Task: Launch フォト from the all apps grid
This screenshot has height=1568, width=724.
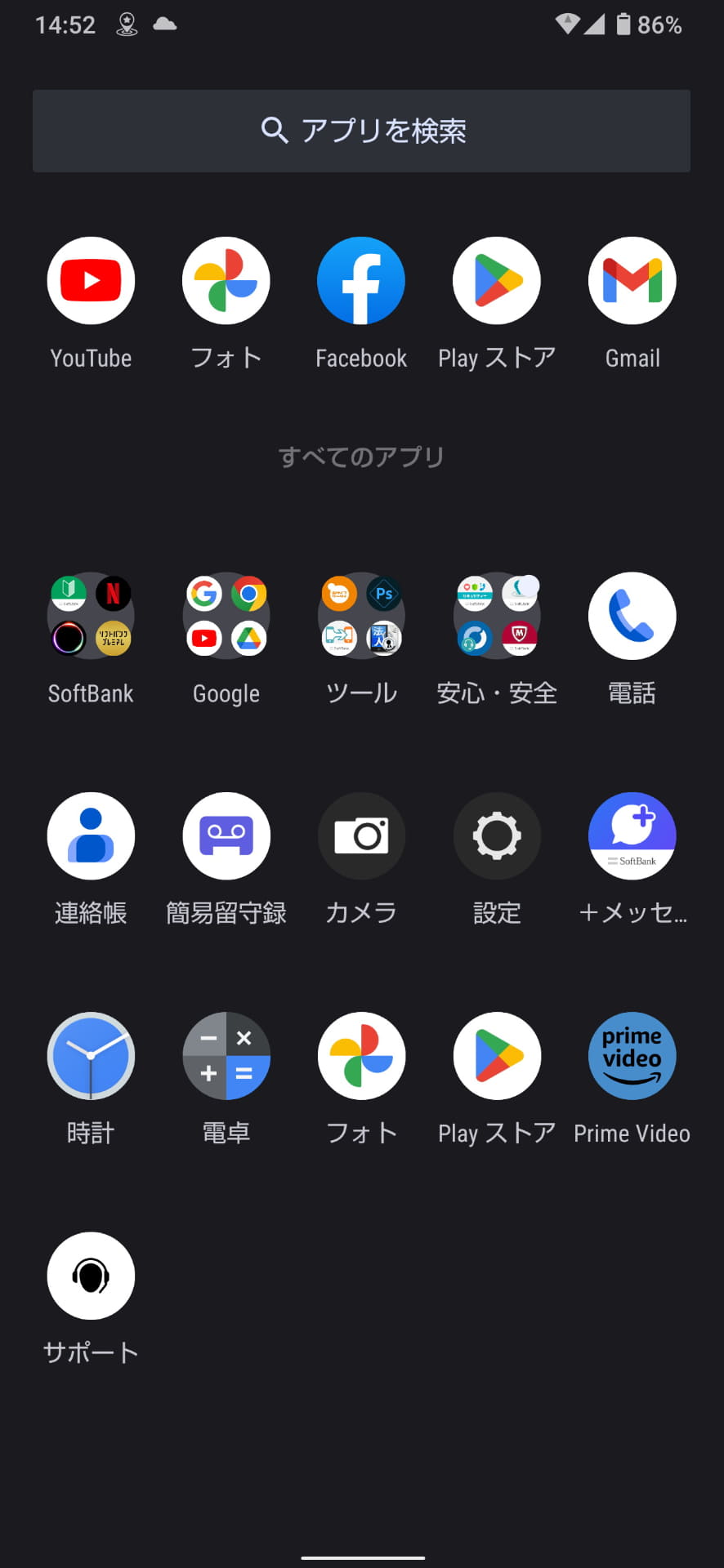Action: tap(361, 1055)
